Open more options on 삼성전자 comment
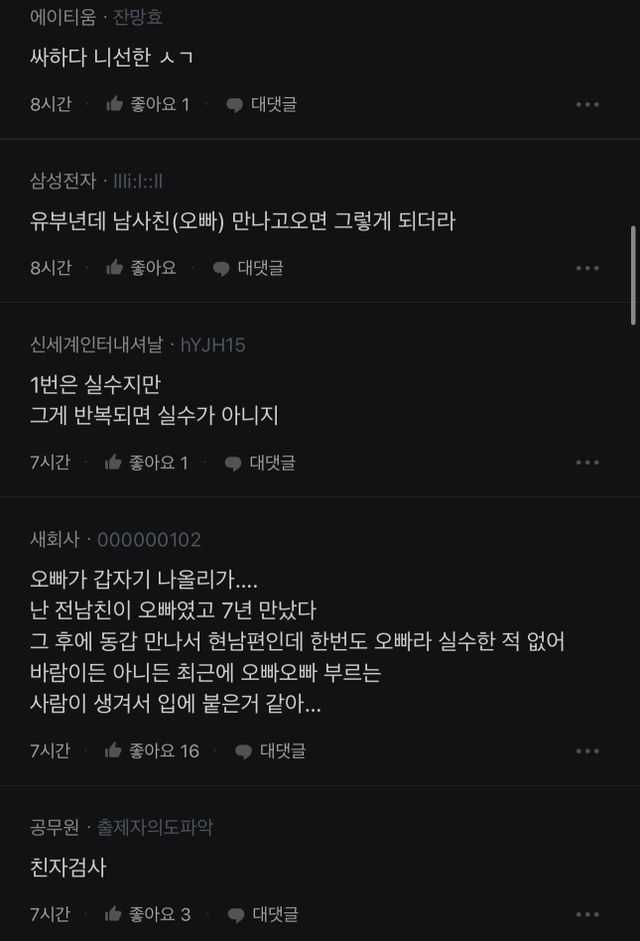Image resolution: width=640 pixels, height=941 pixels. 587,268
